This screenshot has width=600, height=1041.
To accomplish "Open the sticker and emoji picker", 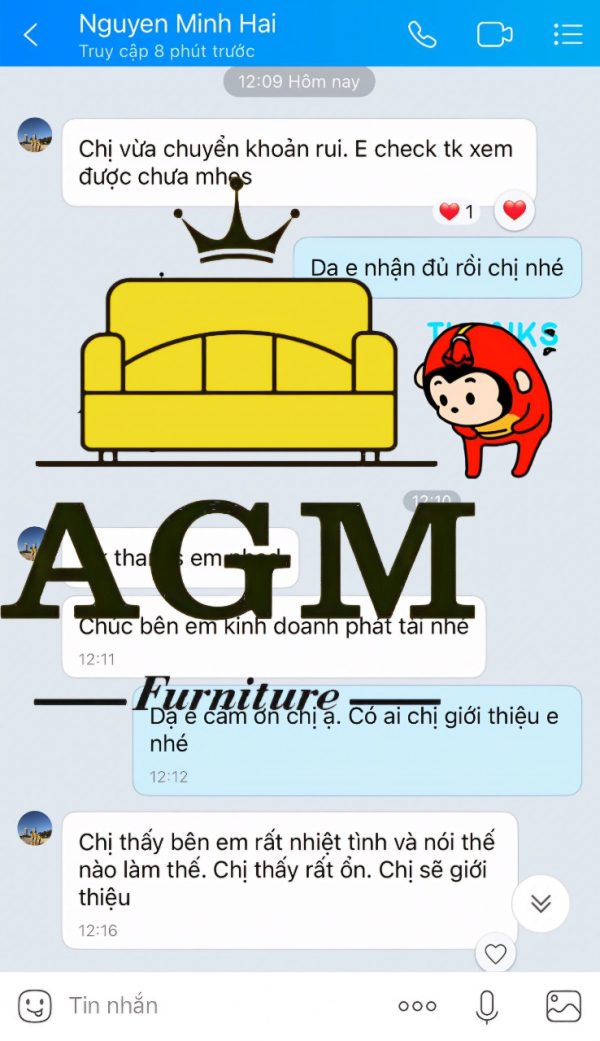I will pyautogui.click(x=35, y=1005).
